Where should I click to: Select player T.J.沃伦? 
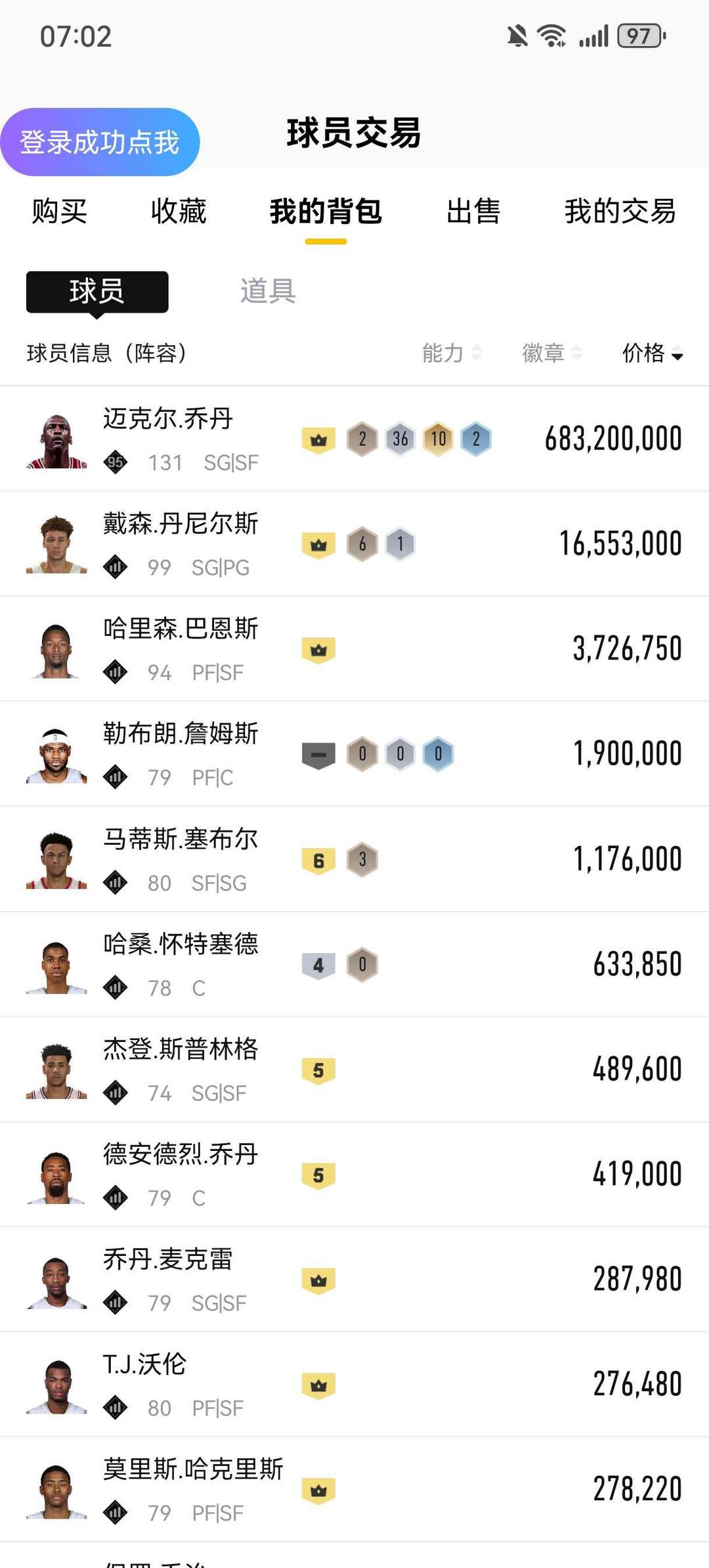(354, 1385)
